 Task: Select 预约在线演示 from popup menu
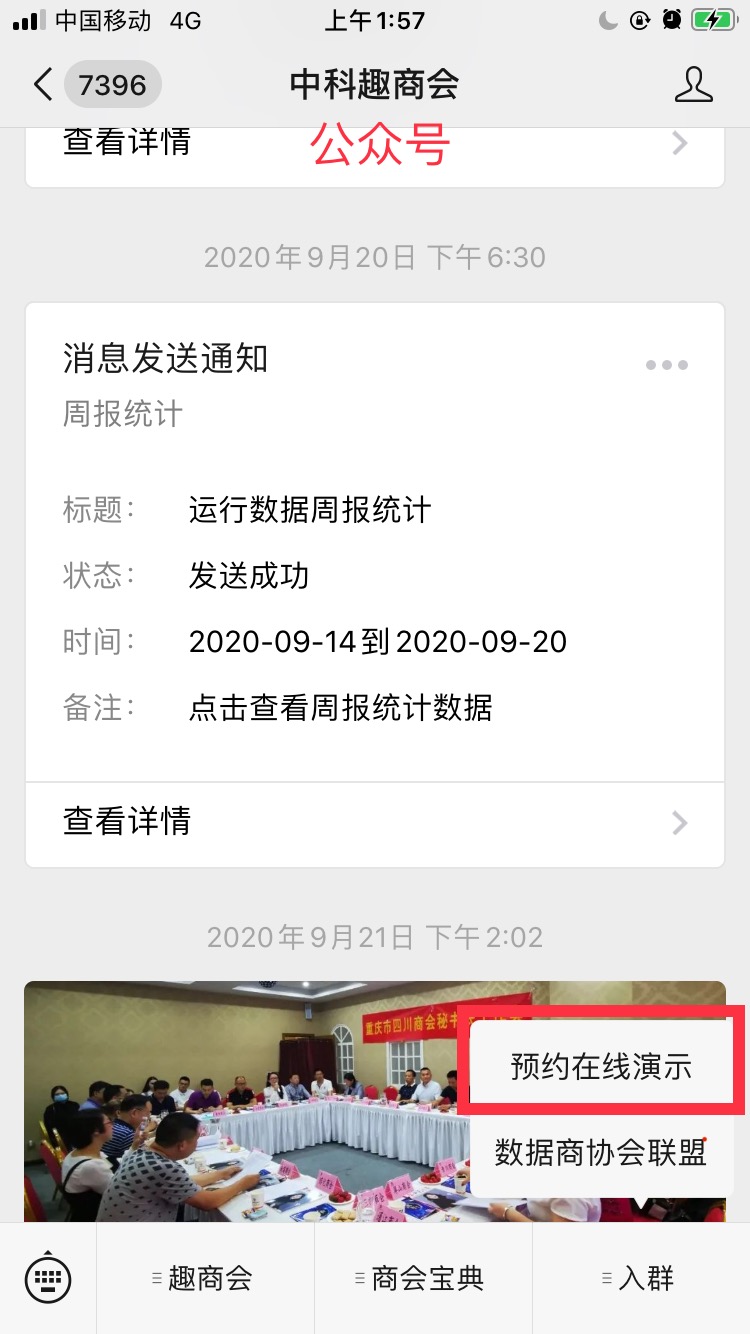(601, 1066)
